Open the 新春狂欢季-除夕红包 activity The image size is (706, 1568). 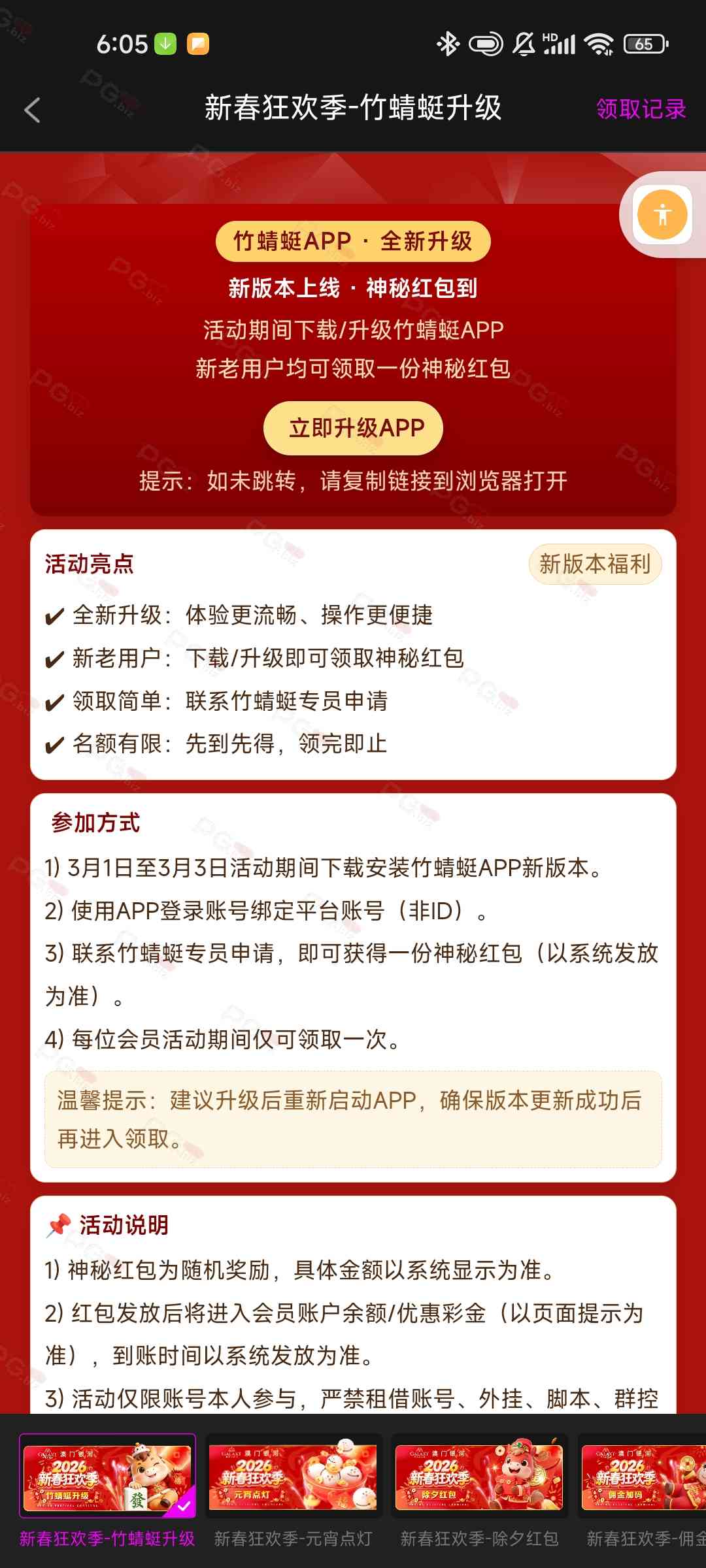coord(479,1491)
